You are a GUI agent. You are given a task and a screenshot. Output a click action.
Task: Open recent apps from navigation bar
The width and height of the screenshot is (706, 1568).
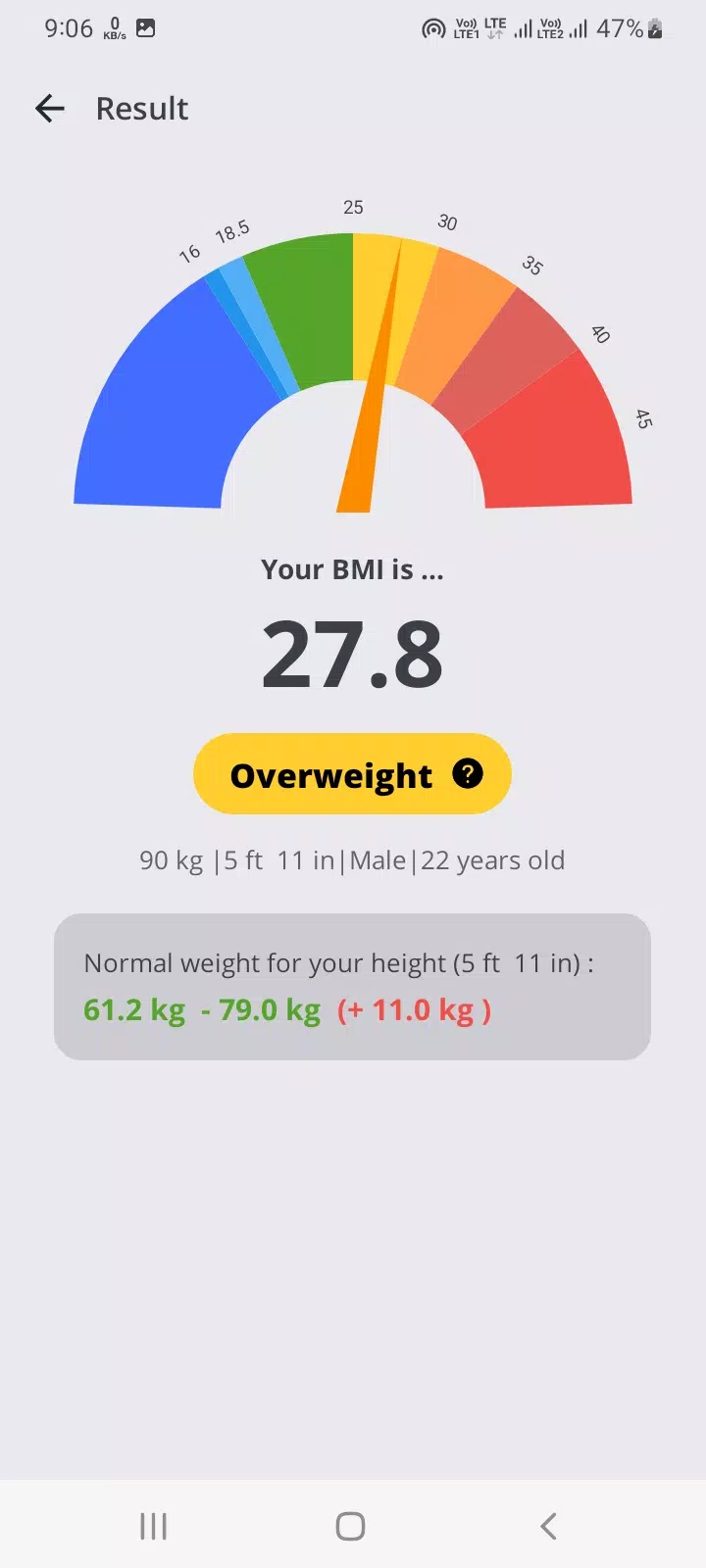(x=153, y=1526)
